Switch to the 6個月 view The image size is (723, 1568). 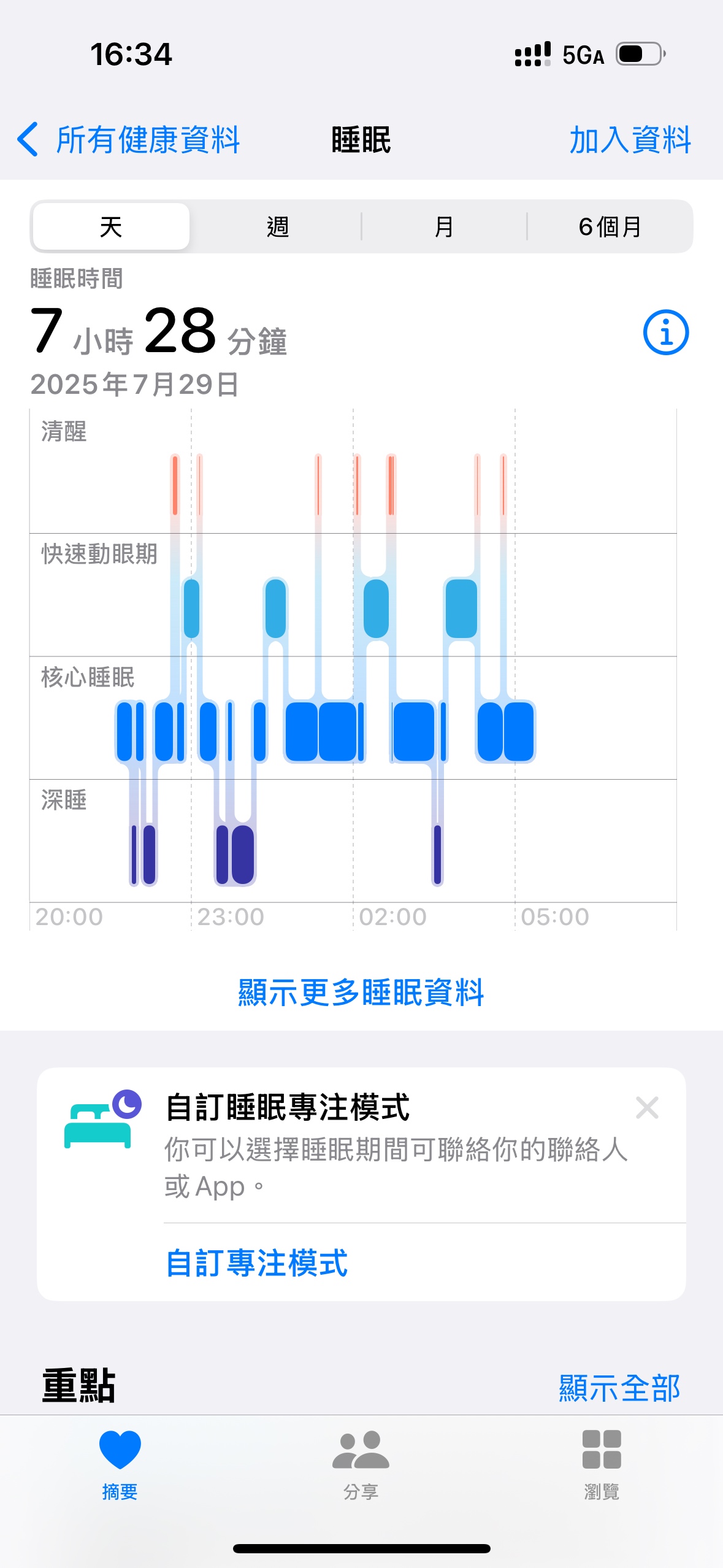pyautogui.click(x=610, y=226)
